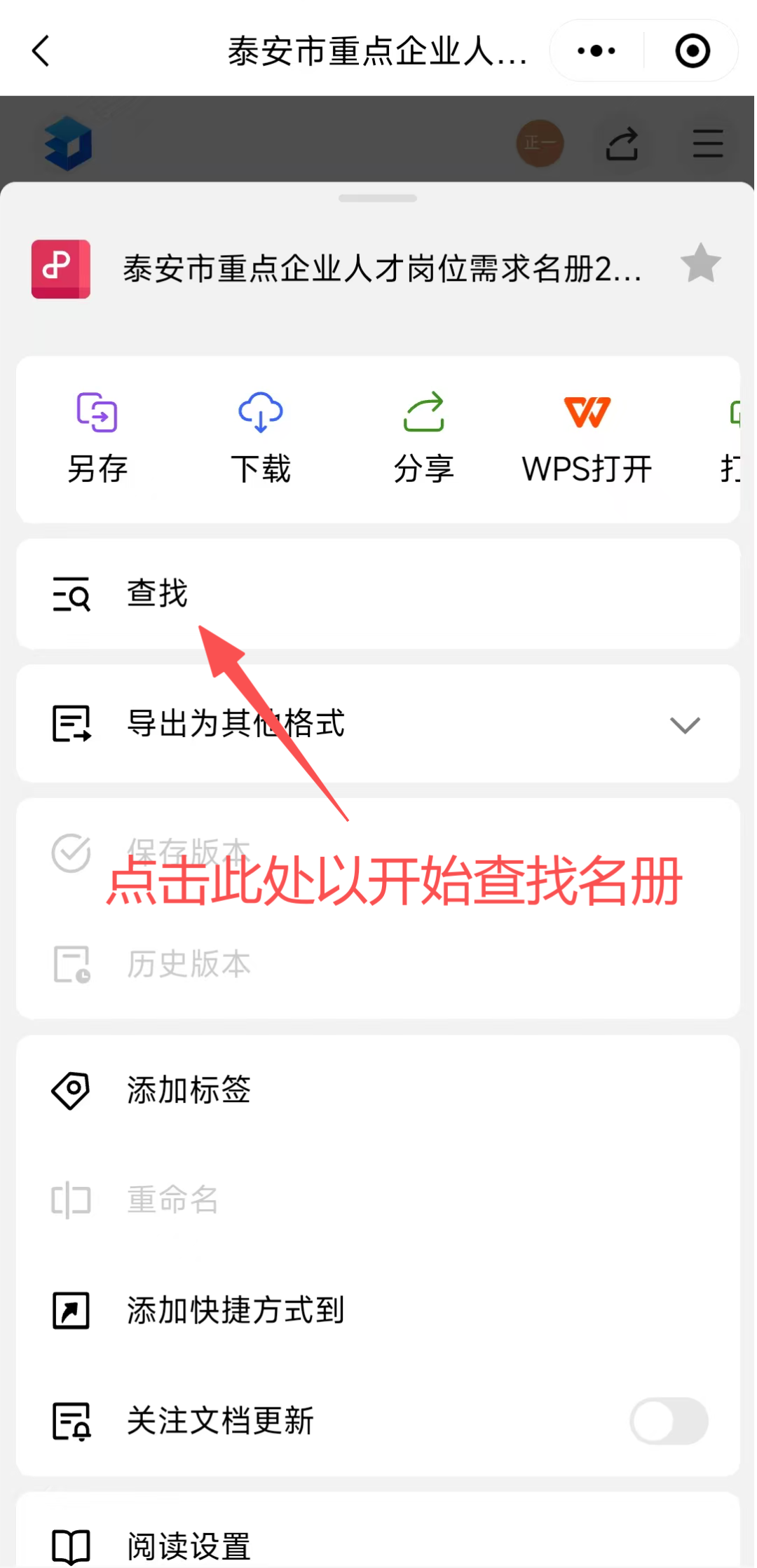Expand 导出为其他格式 options
The width and height of the screenshot is (757, 1568).
378,724
